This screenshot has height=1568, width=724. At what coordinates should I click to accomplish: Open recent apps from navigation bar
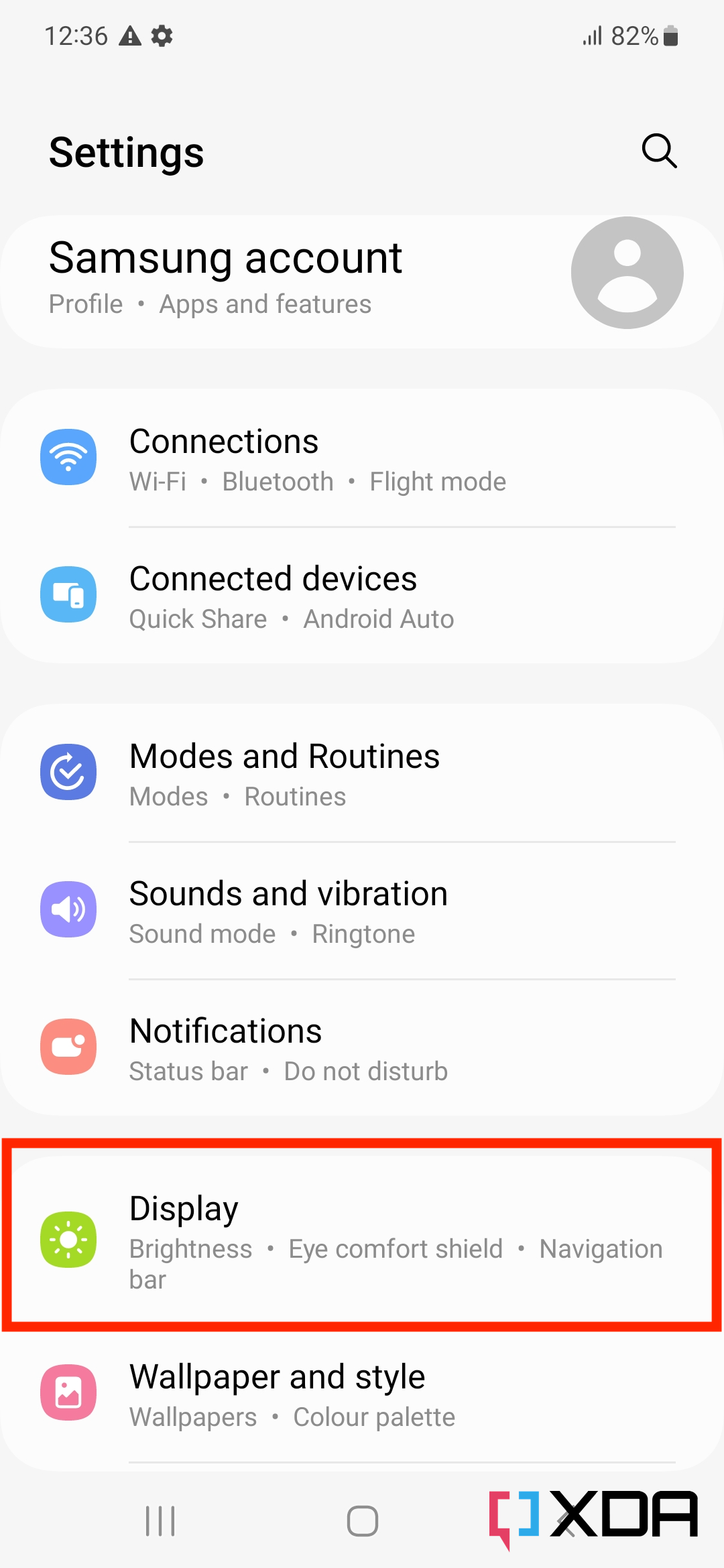160,1521
